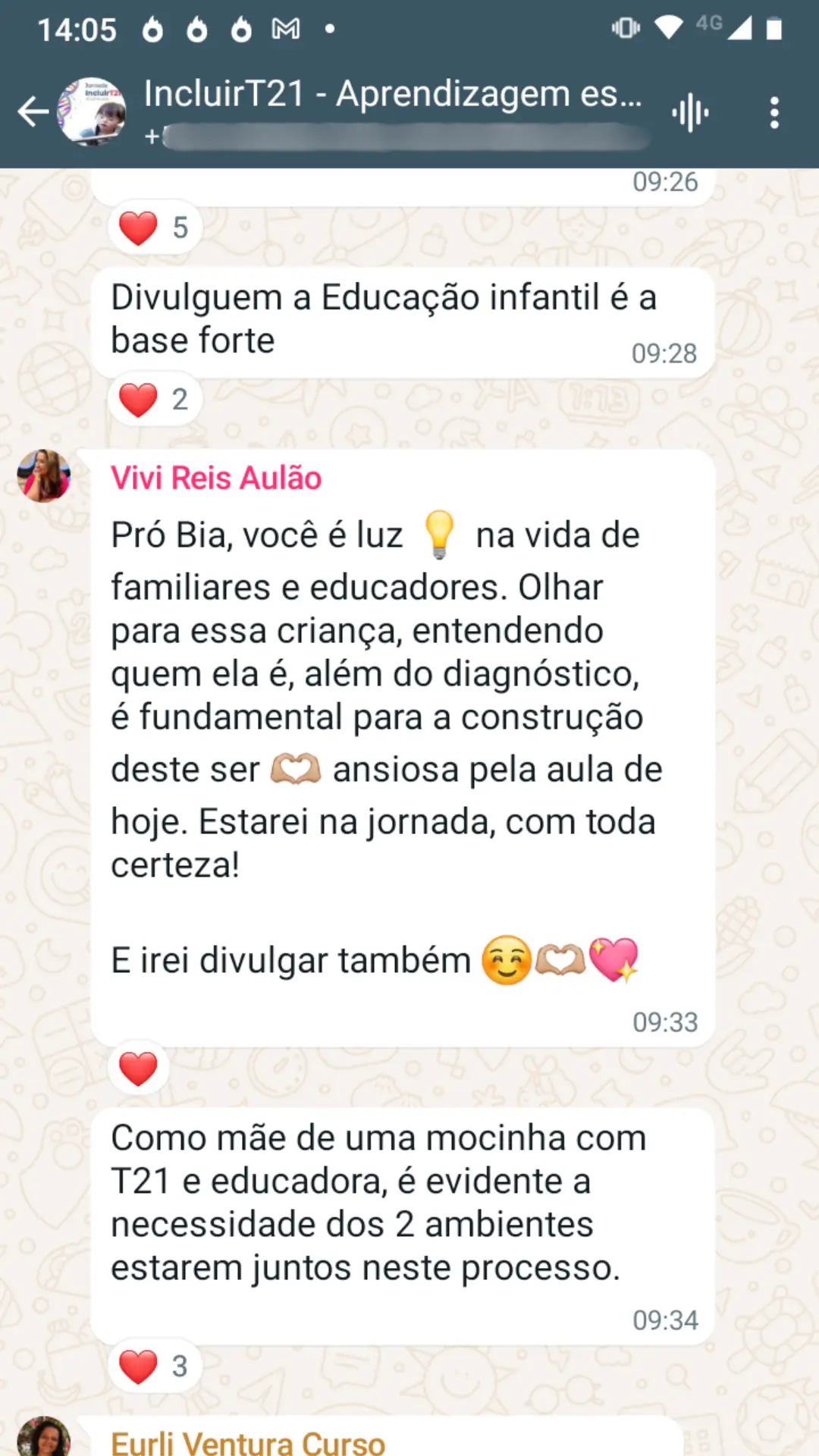Open the IncluirT21 group profile photo
The width and height of the screenshot is (819, 1456).
pos(93,112)
